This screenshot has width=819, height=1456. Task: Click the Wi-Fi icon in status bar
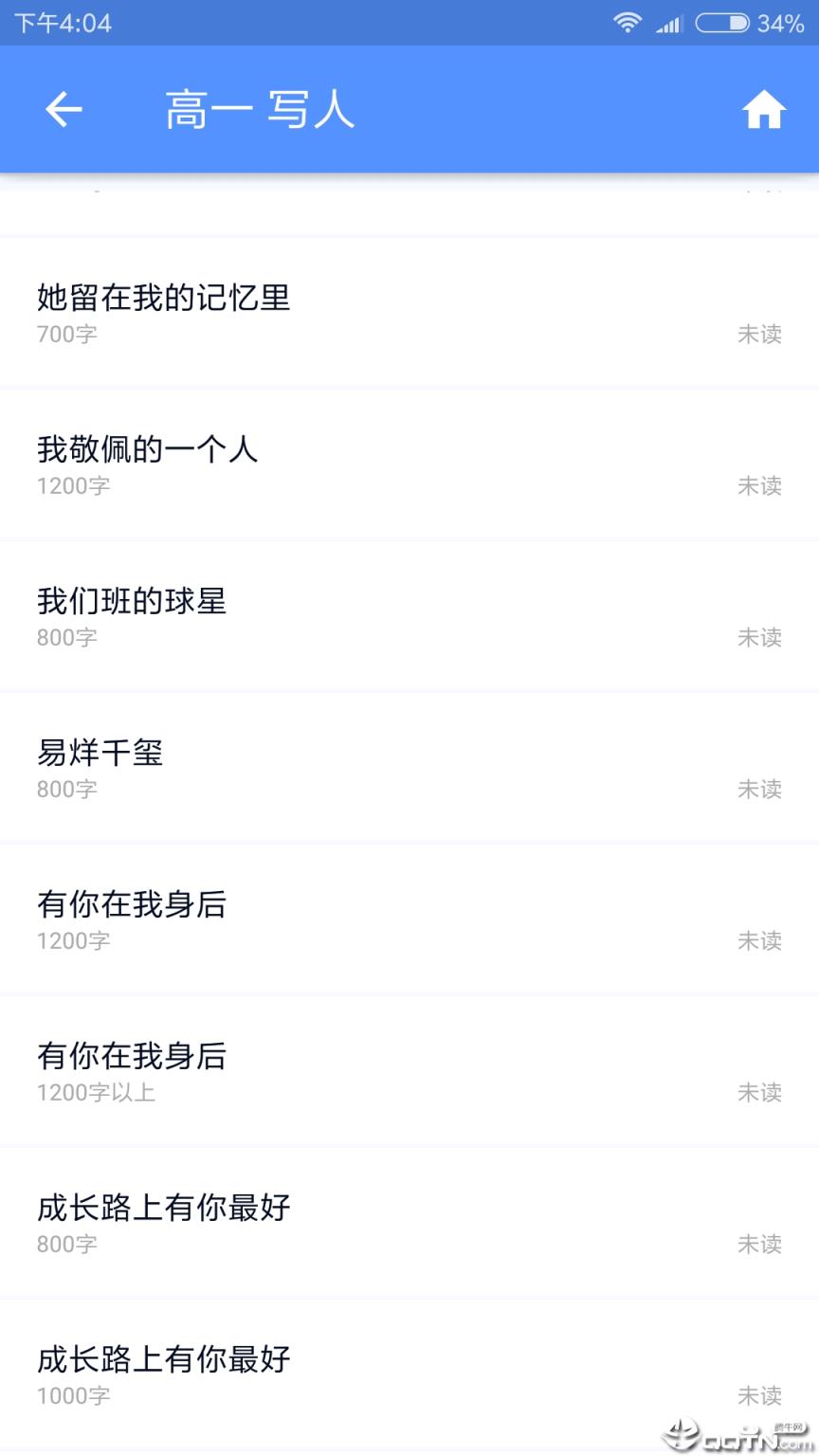pos(628,22)
